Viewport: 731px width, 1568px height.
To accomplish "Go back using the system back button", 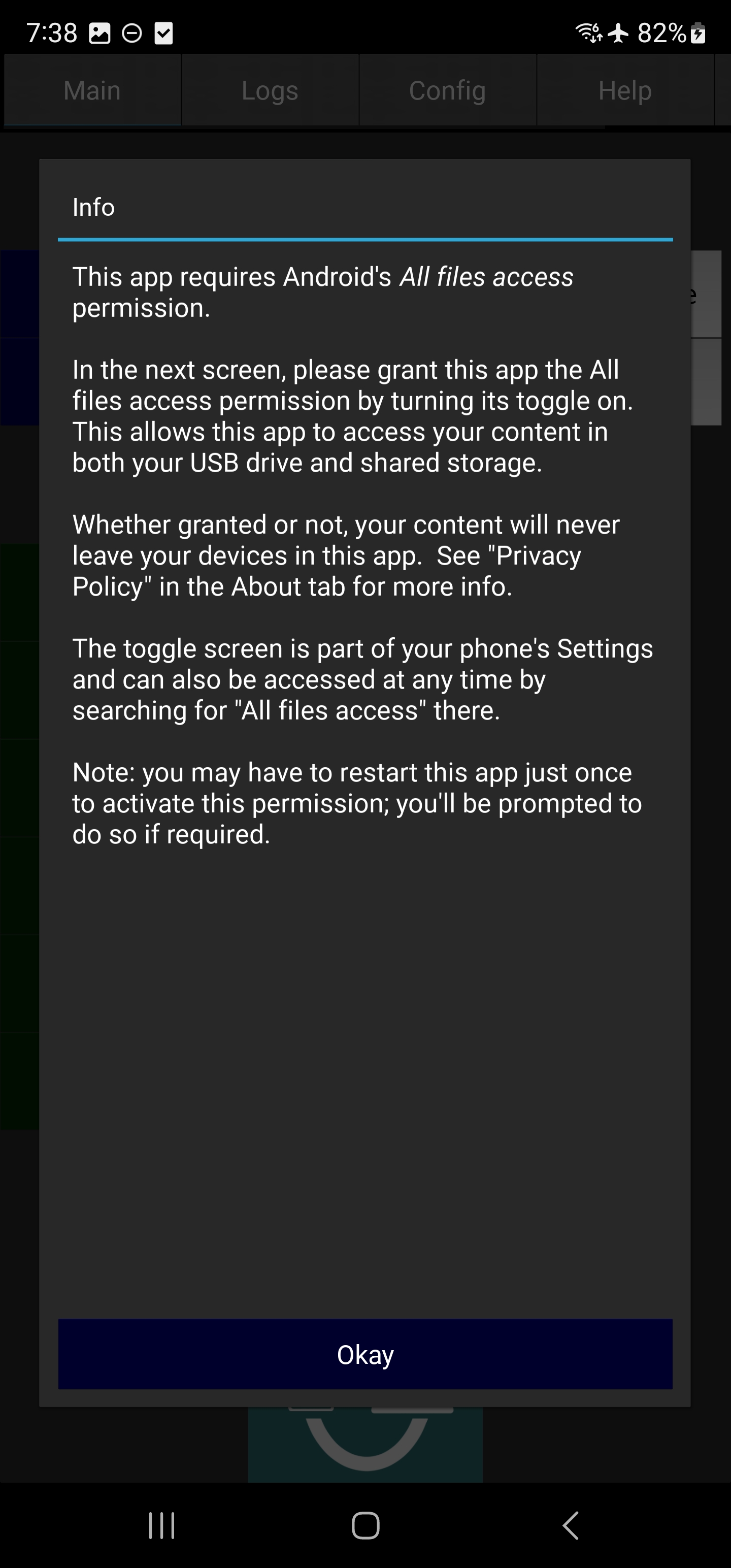I will tap(570, 1525).
